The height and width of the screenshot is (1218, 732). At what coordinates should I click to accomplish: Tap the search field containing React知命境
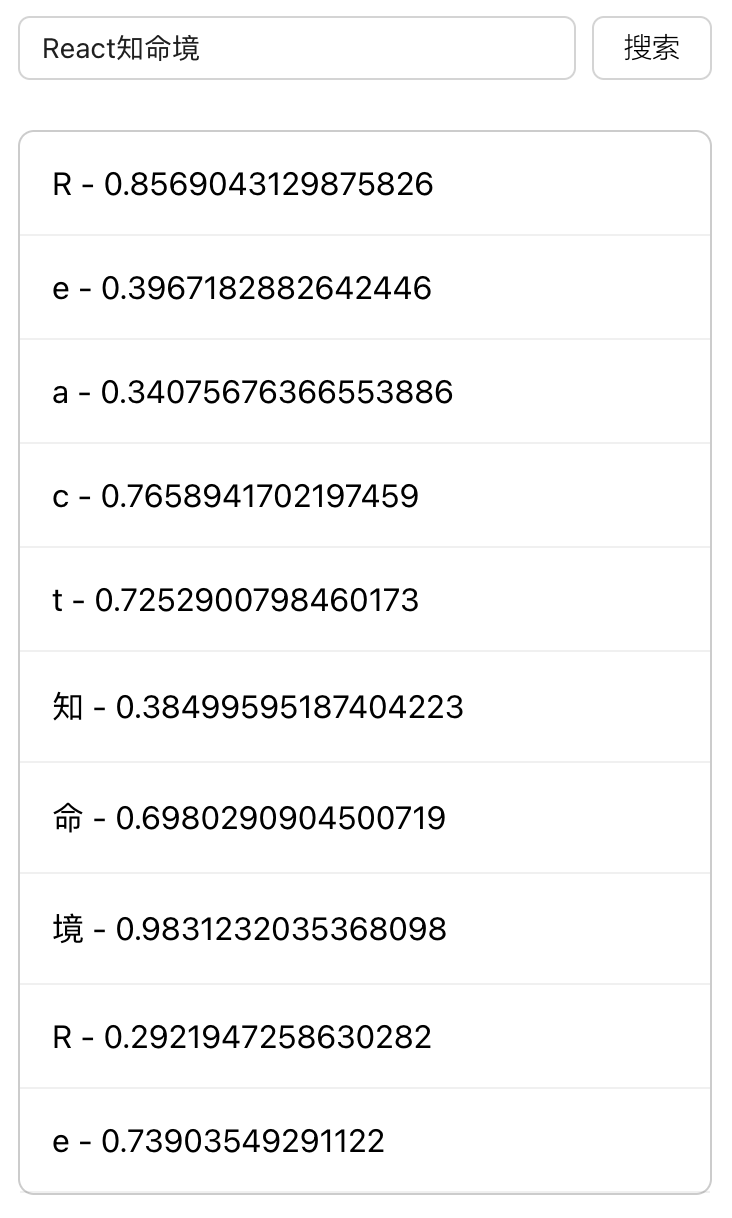297,48
